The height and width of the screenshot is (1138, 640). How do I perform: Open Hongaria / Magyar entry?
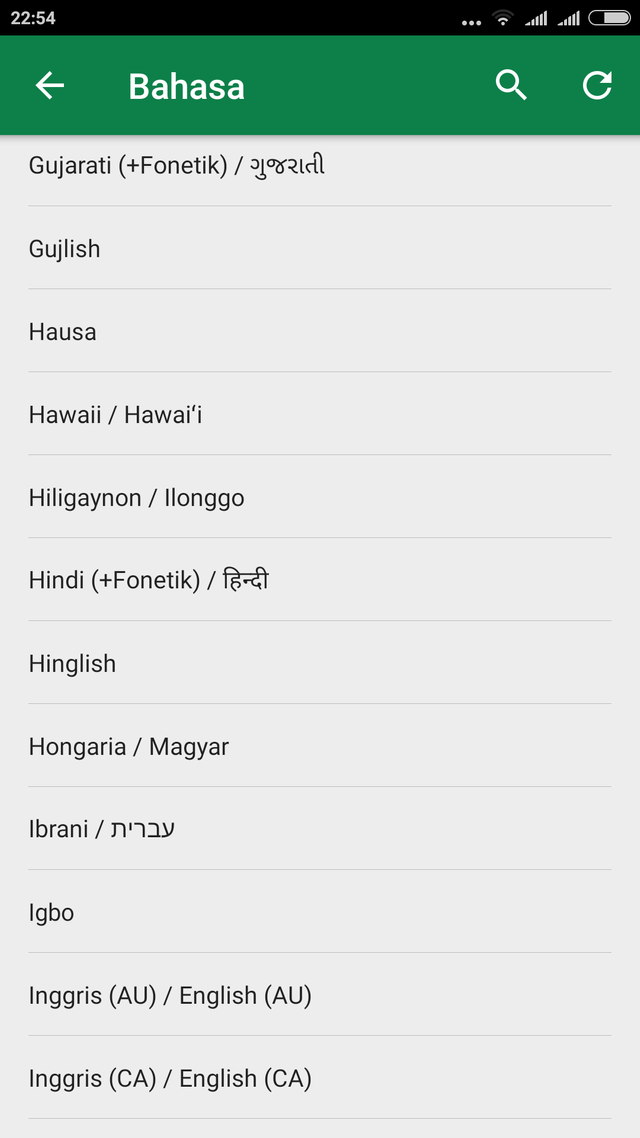coord(320,745)
